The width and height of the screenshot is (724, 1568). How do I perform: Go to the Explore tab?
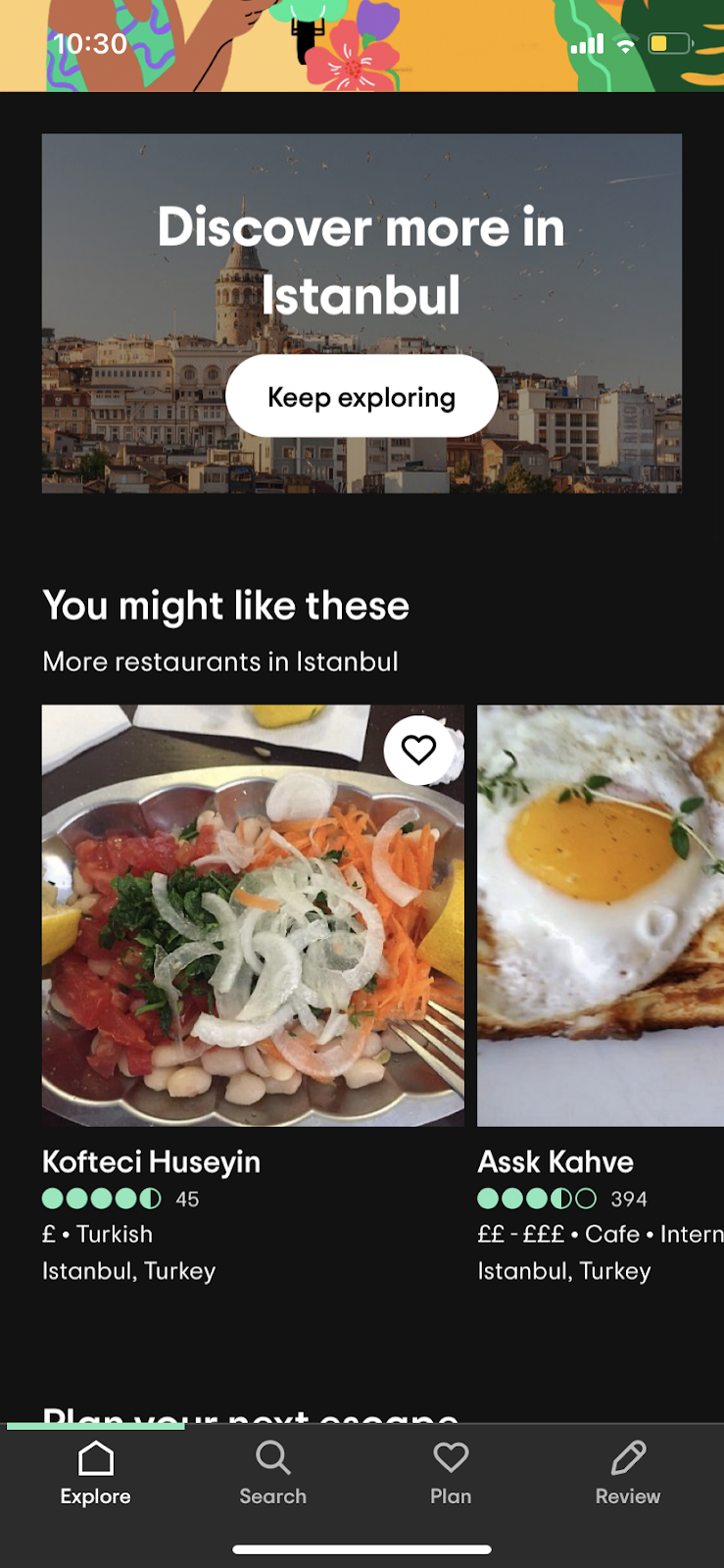pos(95,1473)
